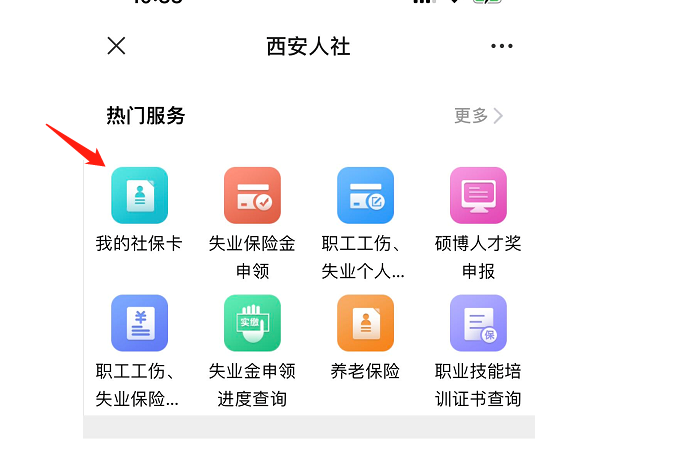Open 职工工伤、失业保险 service

tap(139, 324)
